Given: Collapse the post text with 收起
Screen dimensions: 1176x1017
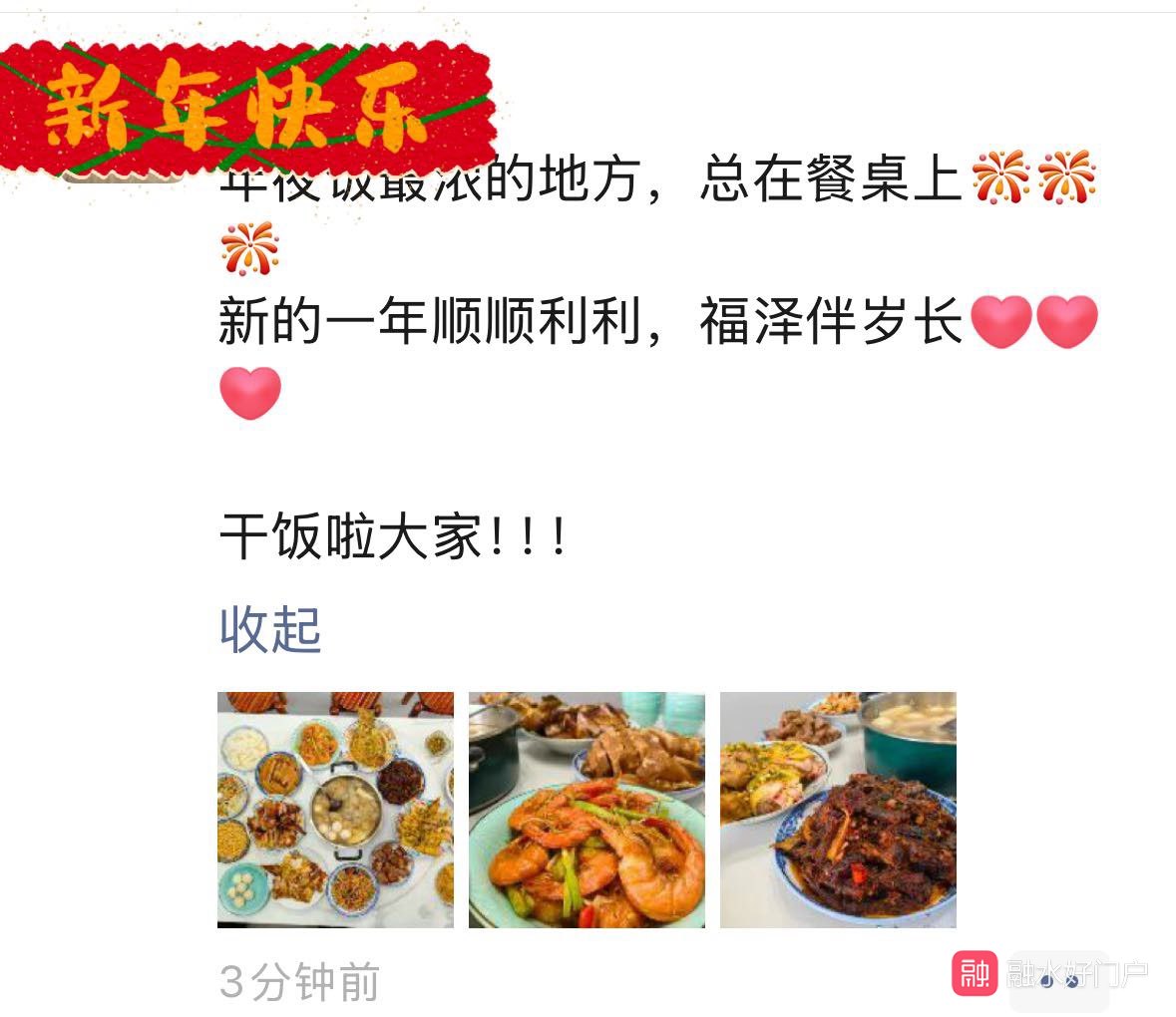Looking at the screenshot, I should pos(270,629).
